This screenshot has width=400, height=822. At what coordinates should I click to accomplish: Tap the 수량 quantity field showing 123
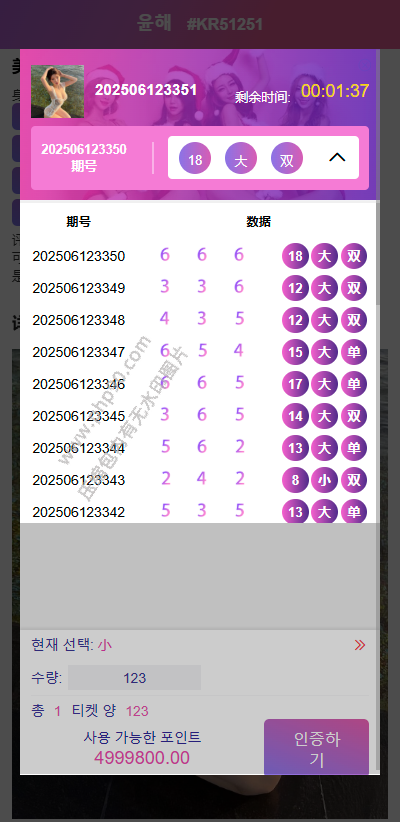(134, 677)
